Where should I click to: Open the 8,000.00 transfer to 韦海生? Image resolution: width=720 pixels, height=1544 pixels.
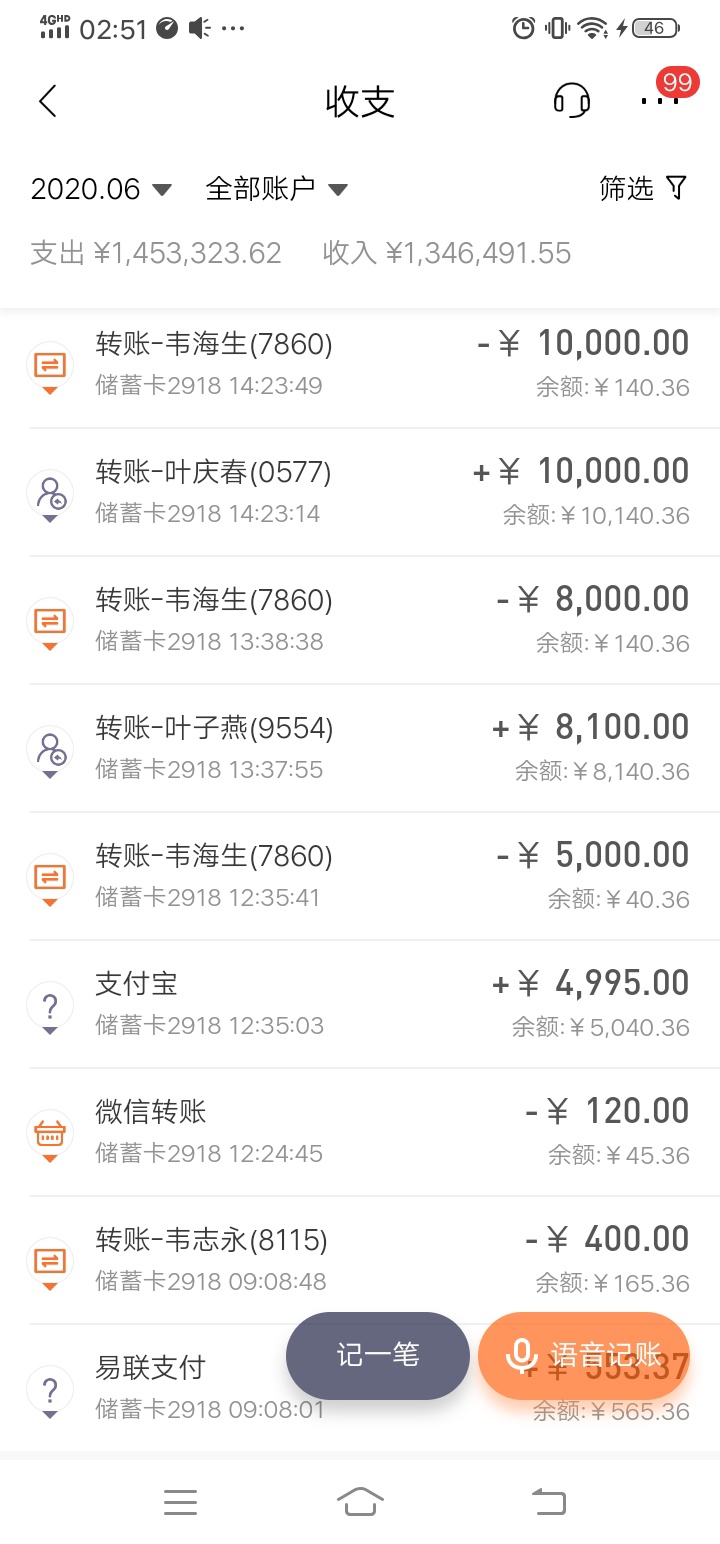coord(360,620)
